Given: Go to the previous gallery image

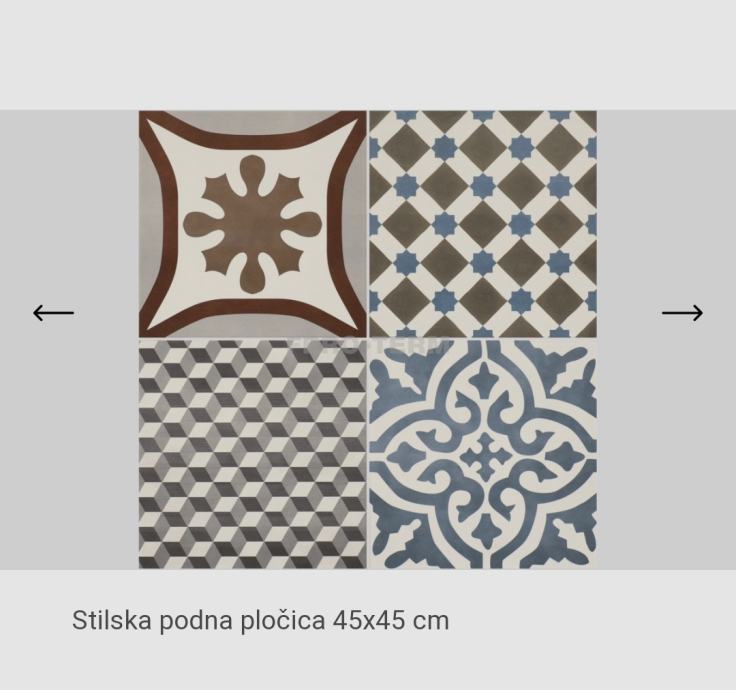Looking at the screenshot, I should tap(53, 313).
